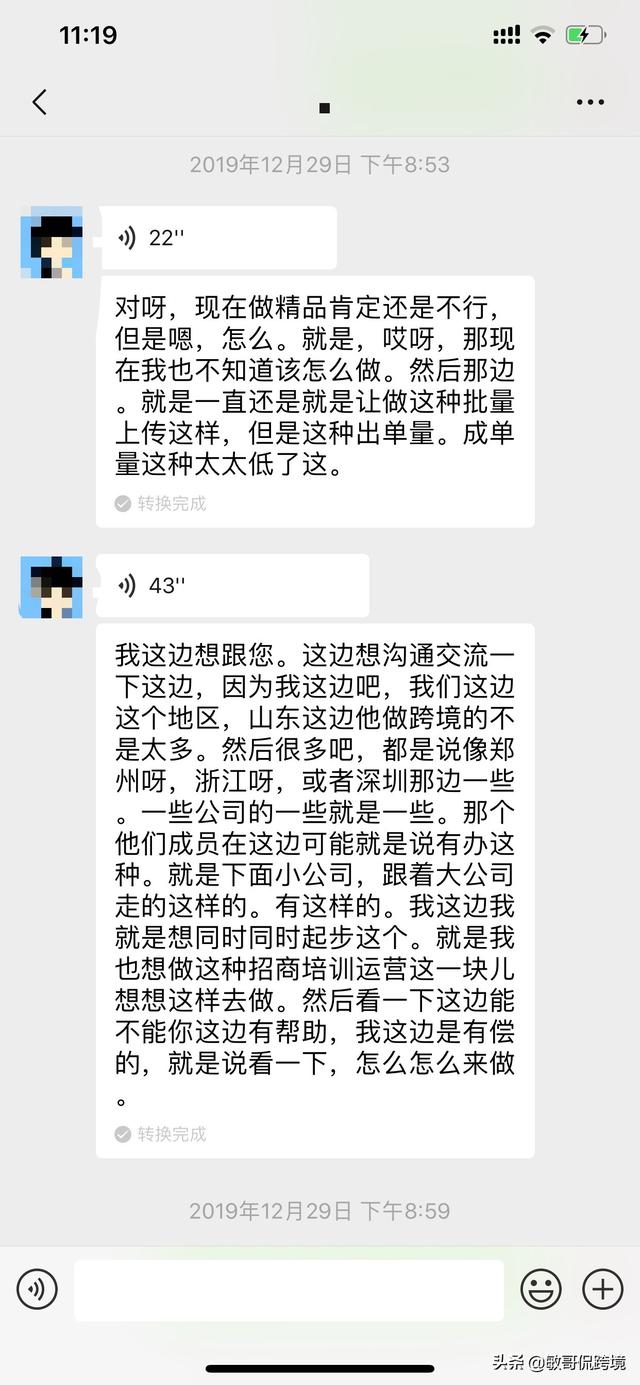Viewport: 640px width, 1385px height.
Task: Play the 22-second voice message
Action: click(218, 238)
